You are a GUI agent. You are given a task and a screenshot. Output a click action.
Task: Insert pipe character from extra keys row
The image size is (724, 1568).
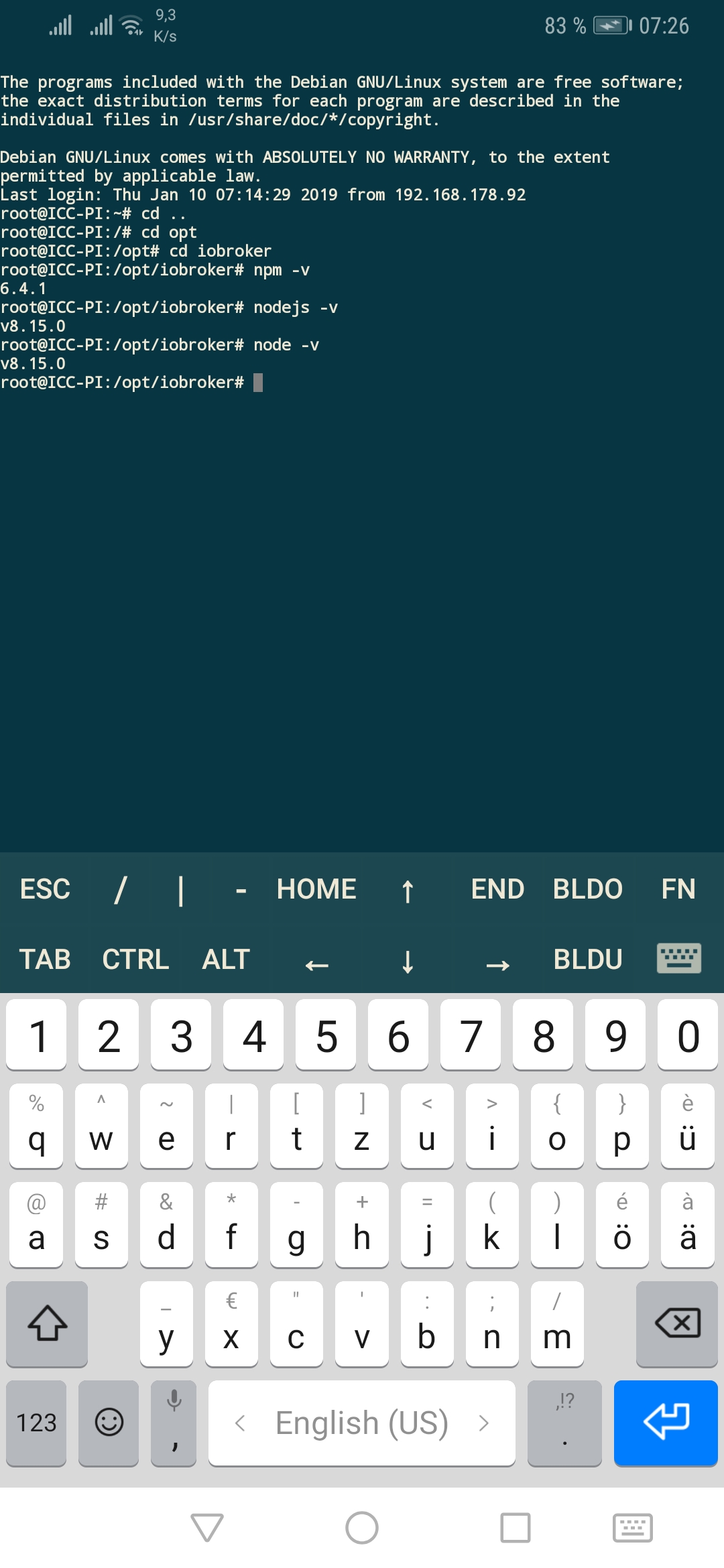tap(180, 891)
